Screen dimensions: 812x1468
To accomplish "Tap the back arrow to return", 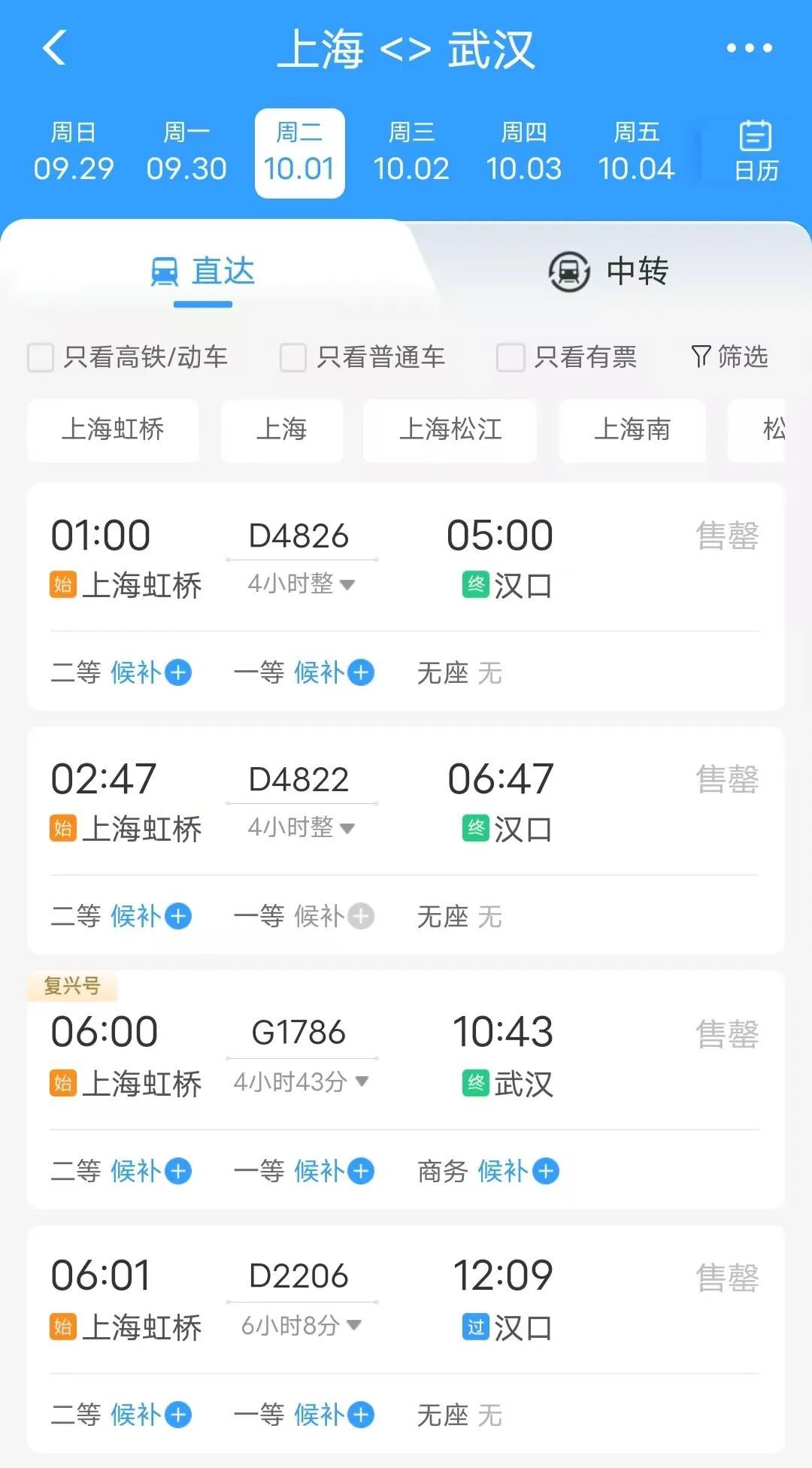I will click(54, 47).
